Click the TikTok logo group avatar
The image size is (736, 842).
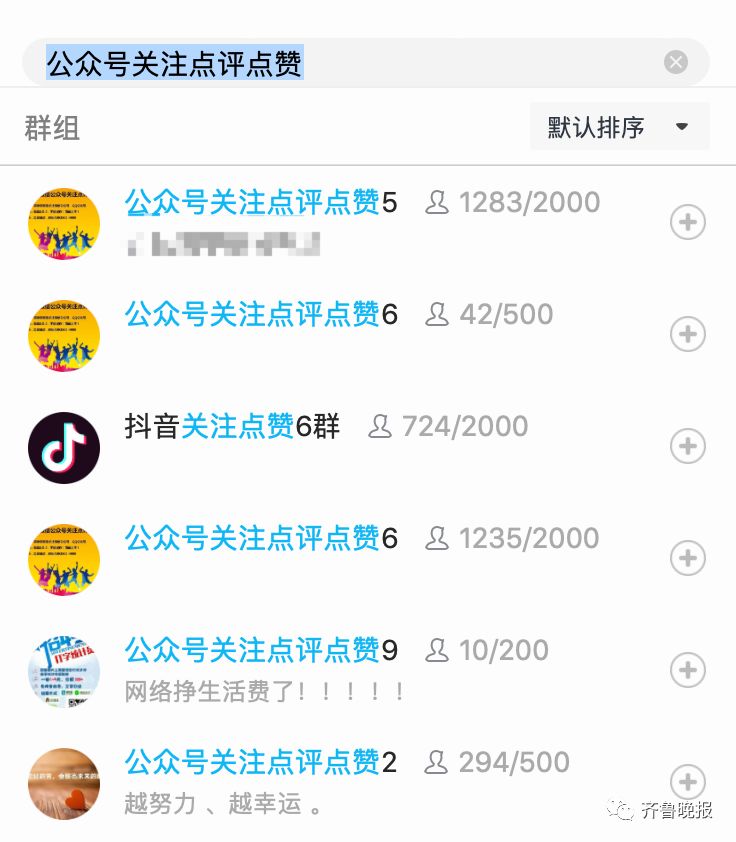[x=64, y=447]
